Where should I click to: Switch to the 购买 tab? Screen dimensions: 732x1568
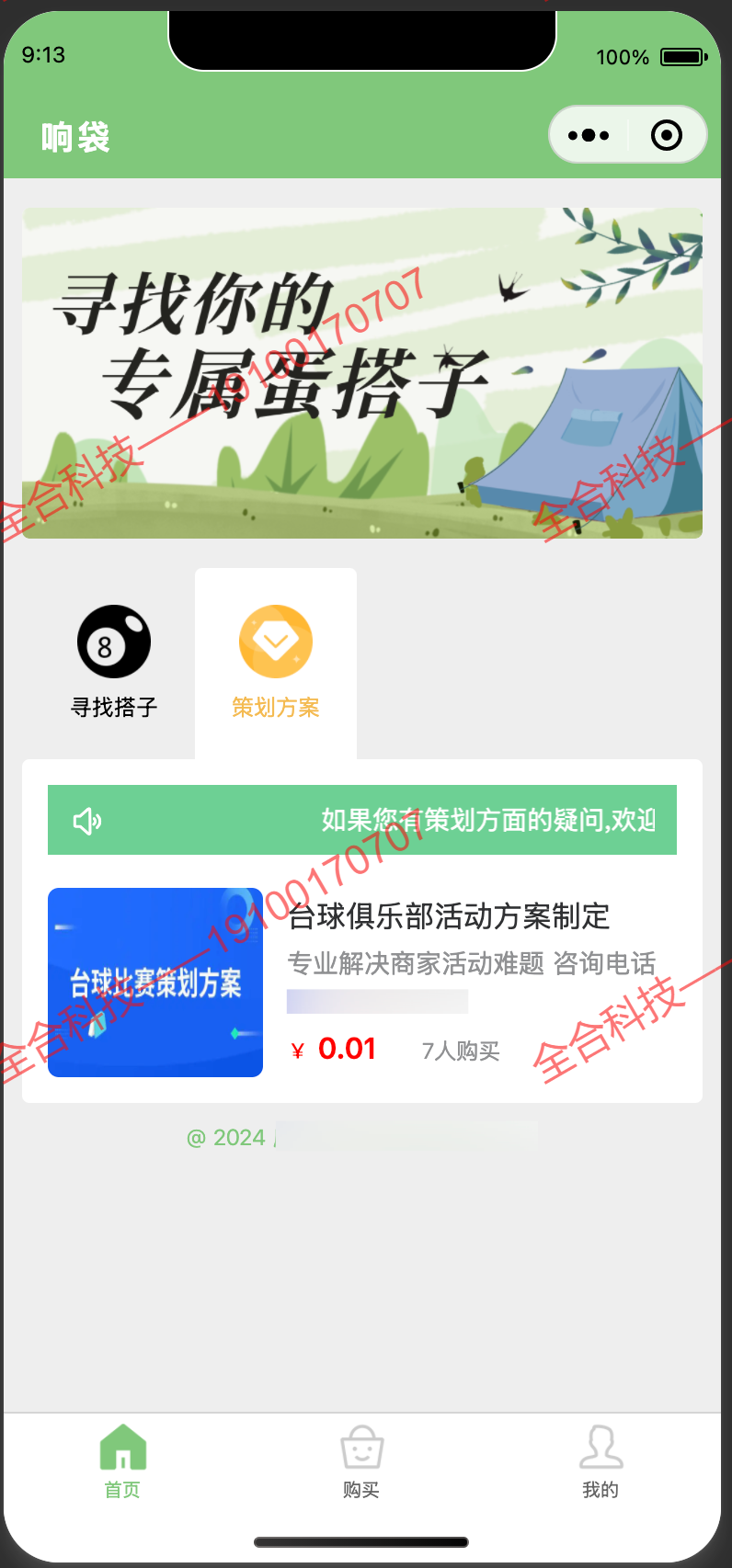click(x=361, y=1461)
